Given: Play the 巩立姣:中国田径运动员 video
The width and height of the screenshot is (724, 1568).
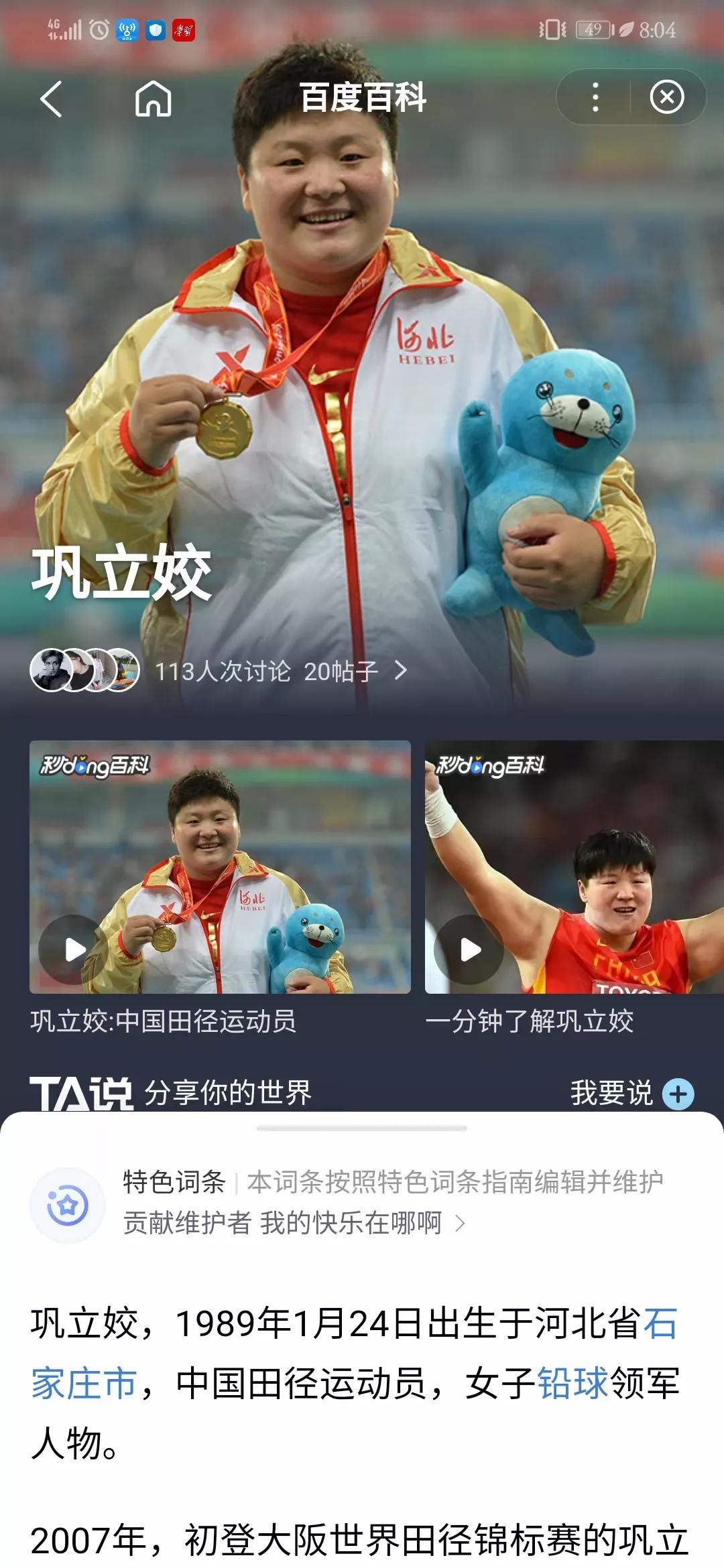Looking at the screenshot, I should click(x=74, y=947).
